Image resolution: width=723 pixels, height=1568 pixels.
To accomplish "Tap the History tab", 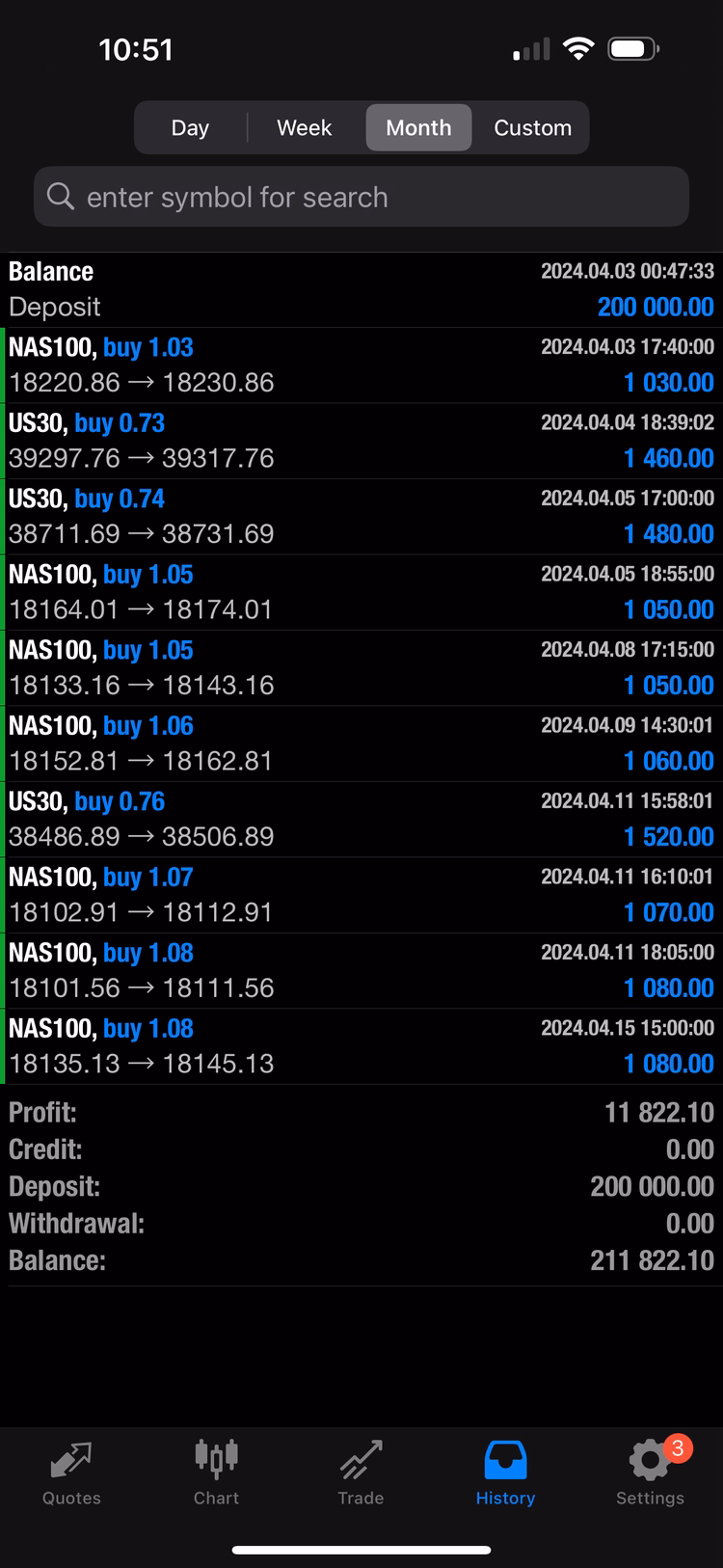I will pyautogui.click(x=505, y=1473).
